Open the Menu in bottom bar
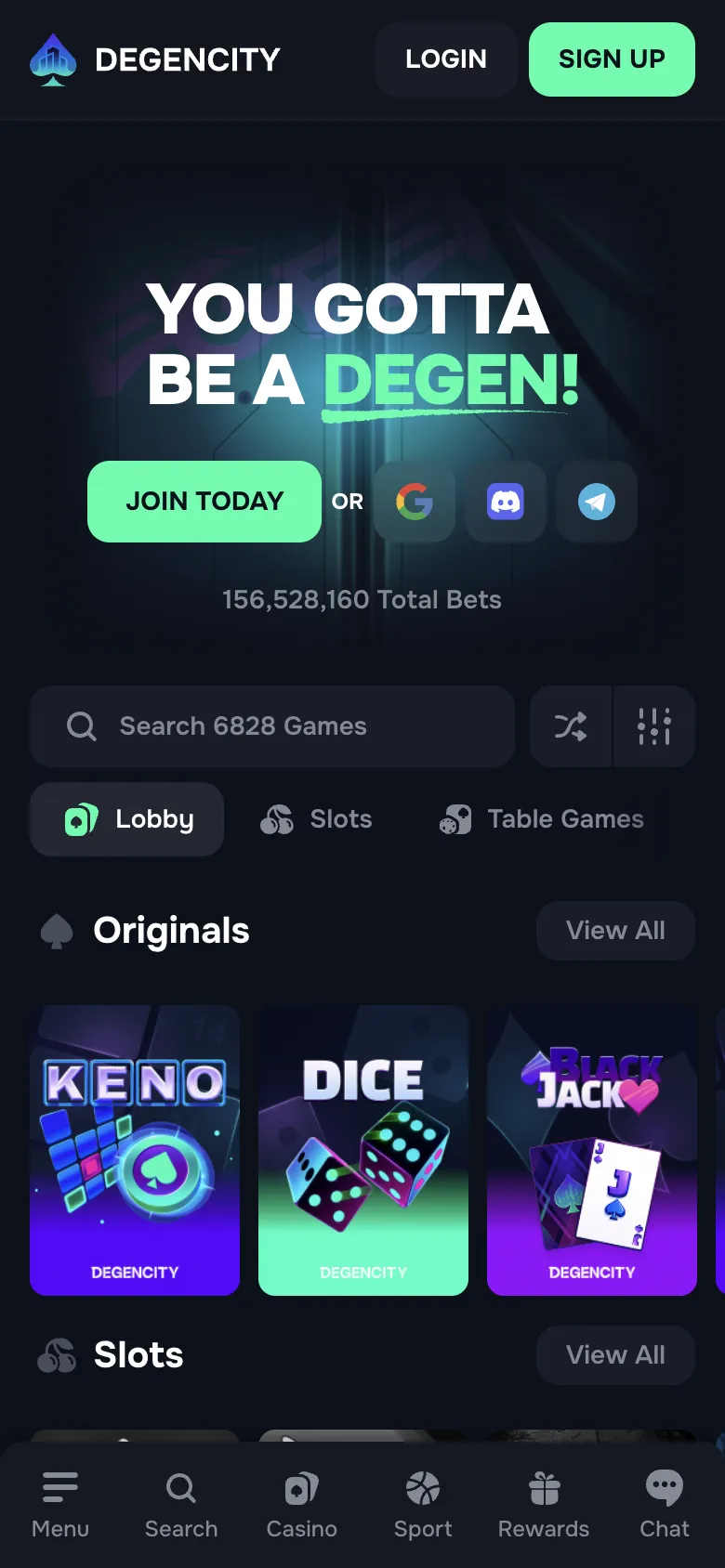The image size is (725, 1568). pos(60,1505)
